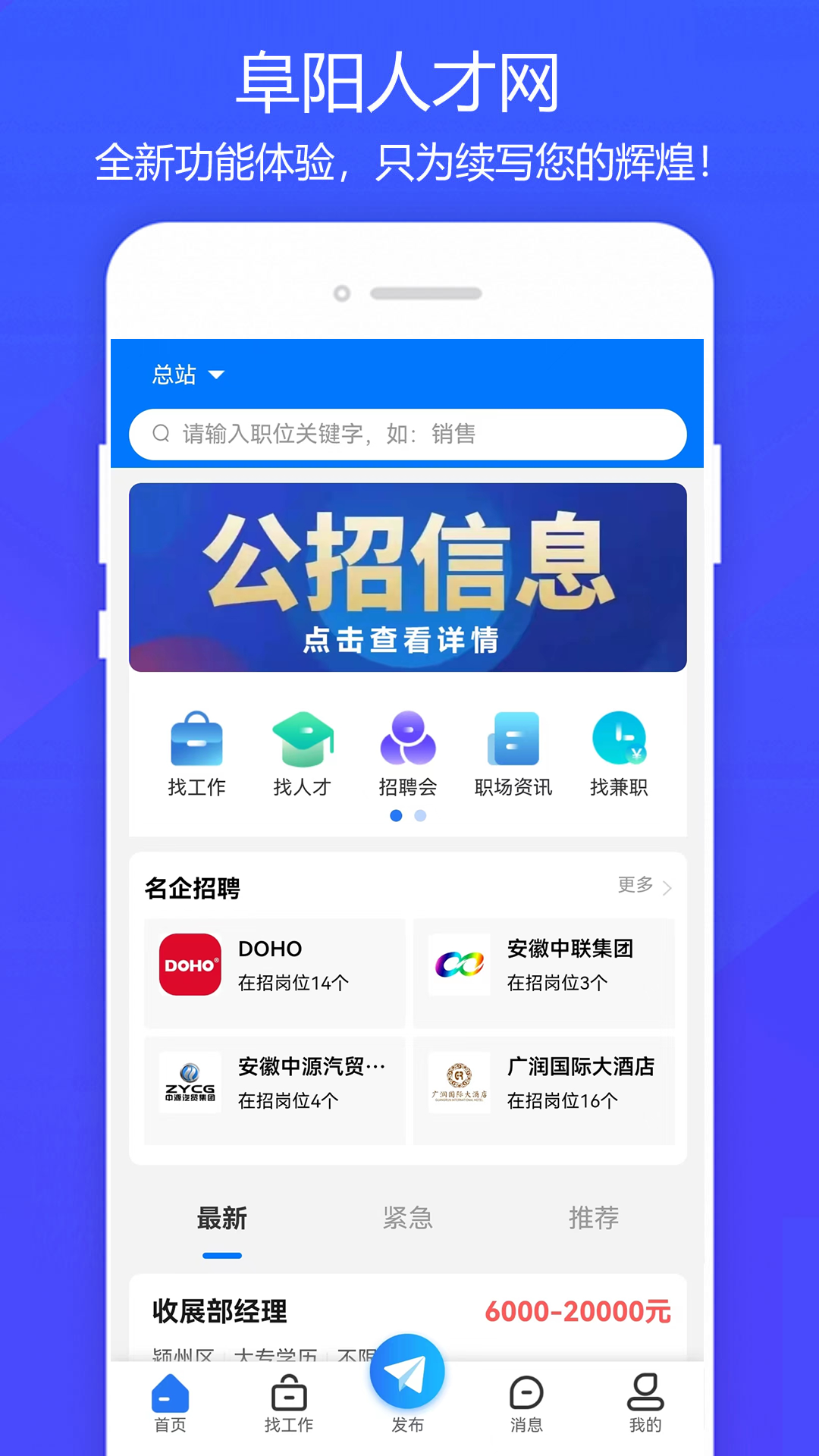The height and width of the screenshot is (1456, 819).
Task: Tap the 发布 paper plane publish icon
Action: coord(407,1384)
